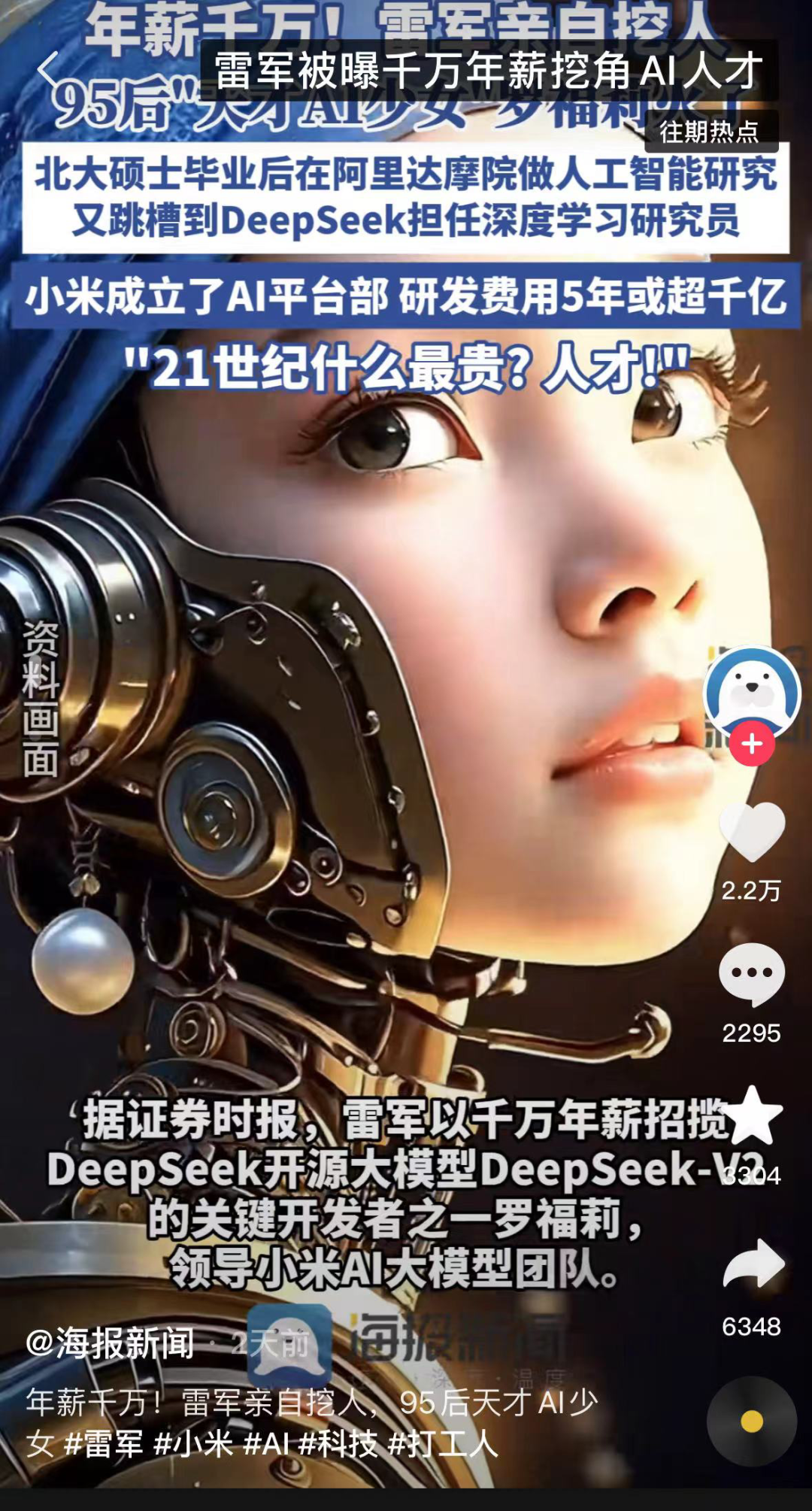The width and height of the screenshot is (812, 1511).
Task: Open 海报新闻 profile avatar
Action: pyautogui.click(x=752, y=692)
